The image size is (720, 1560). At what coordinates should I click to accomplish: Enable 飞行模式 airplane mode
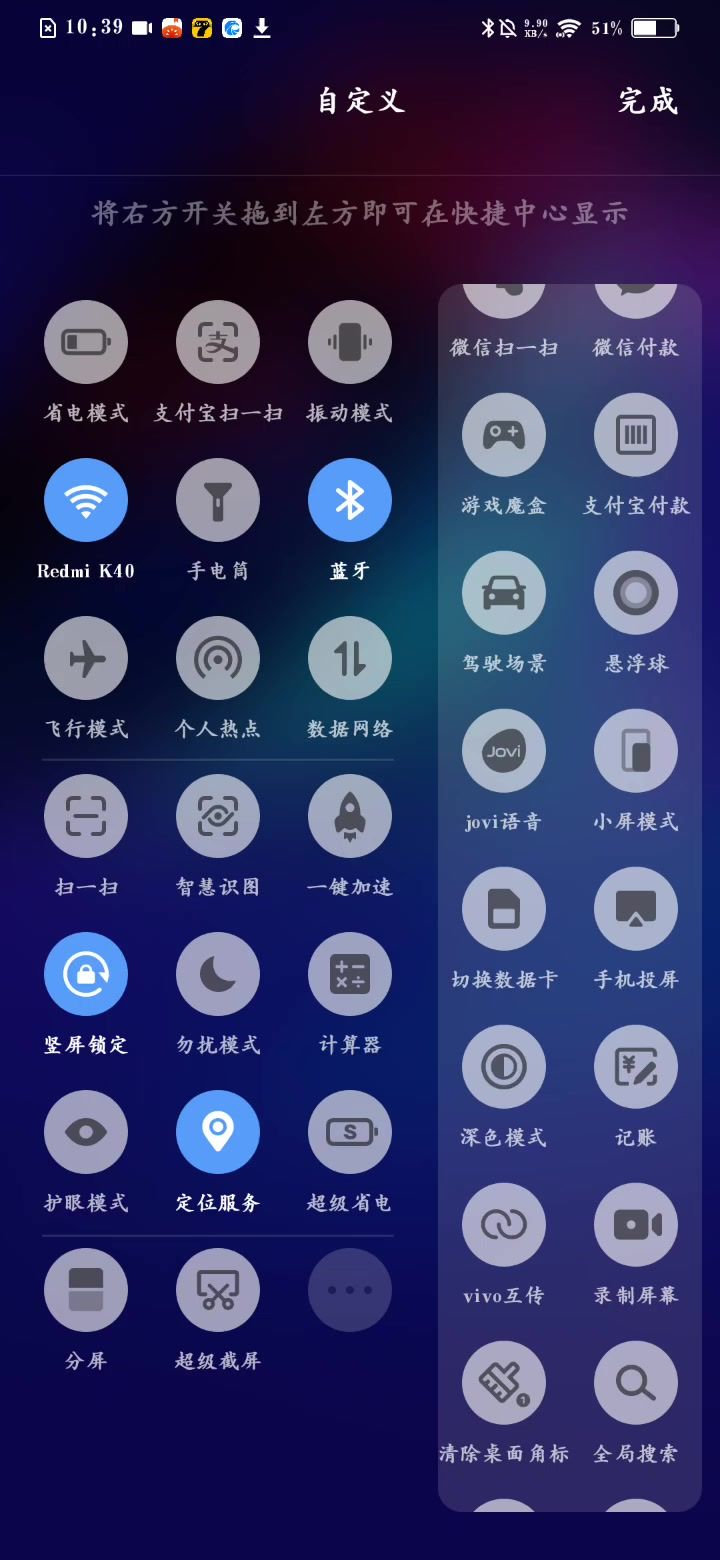86,658
